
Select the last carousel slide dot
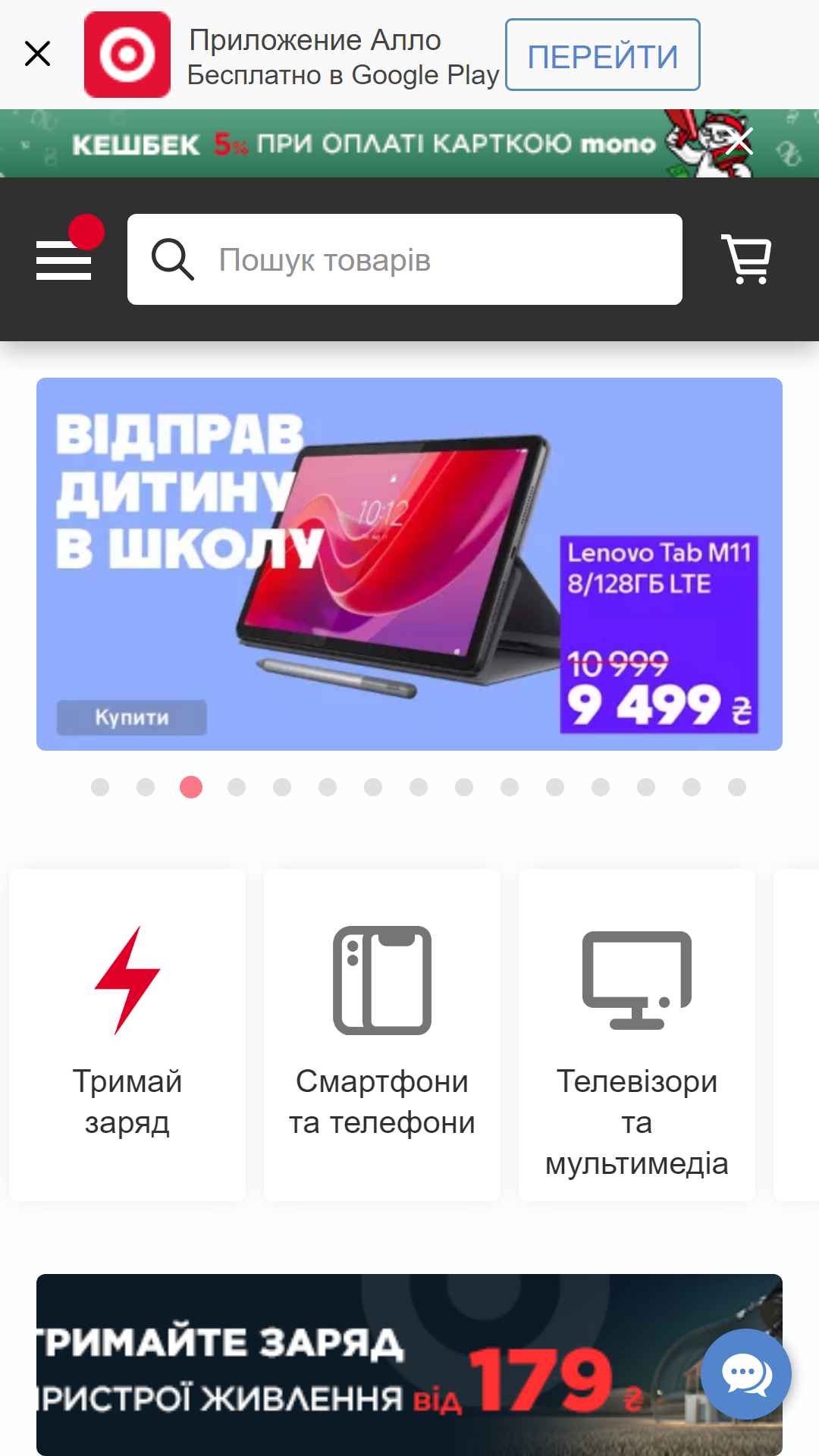point(736,788)
